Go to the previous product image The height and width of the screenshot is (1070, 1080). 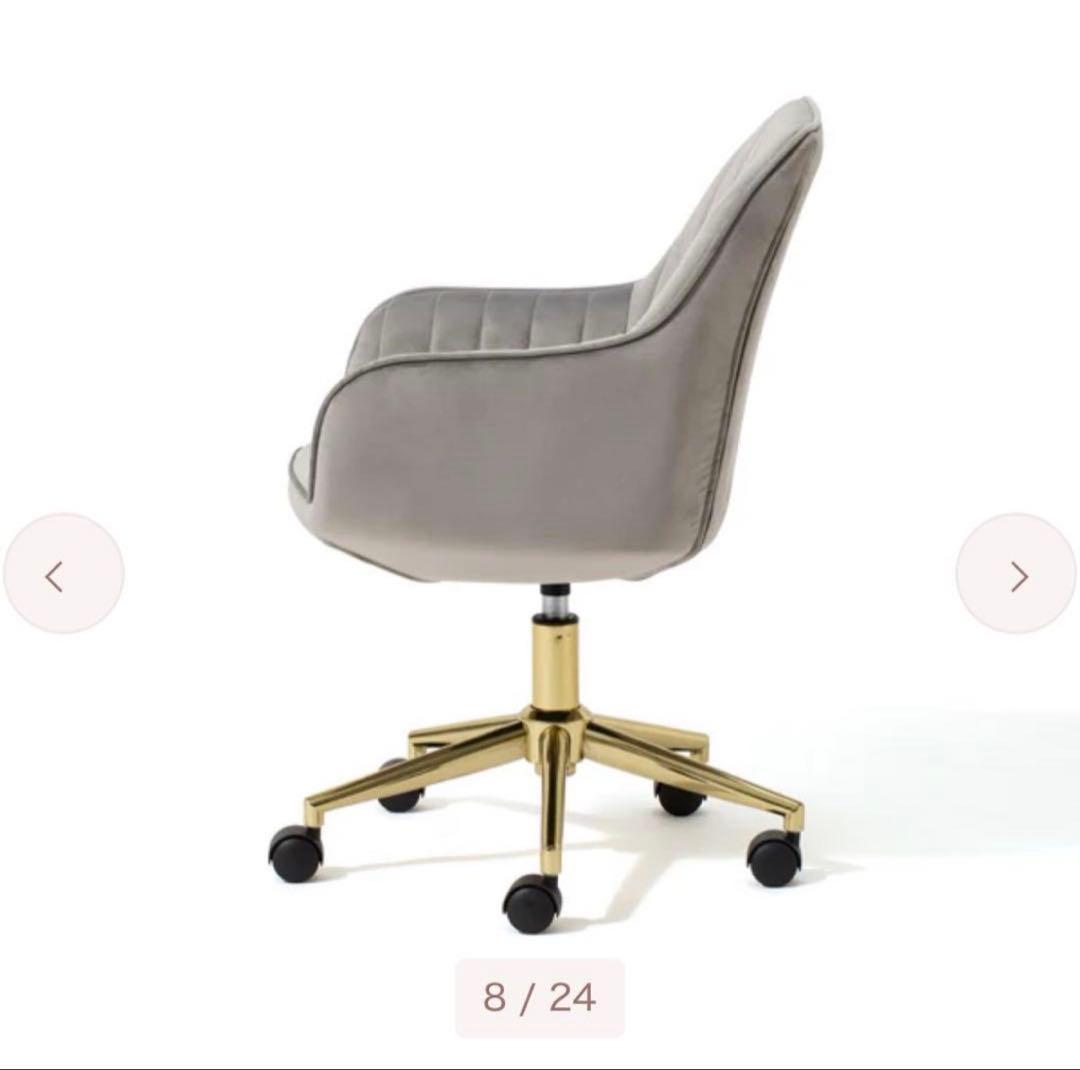click(x=62, y=574)
